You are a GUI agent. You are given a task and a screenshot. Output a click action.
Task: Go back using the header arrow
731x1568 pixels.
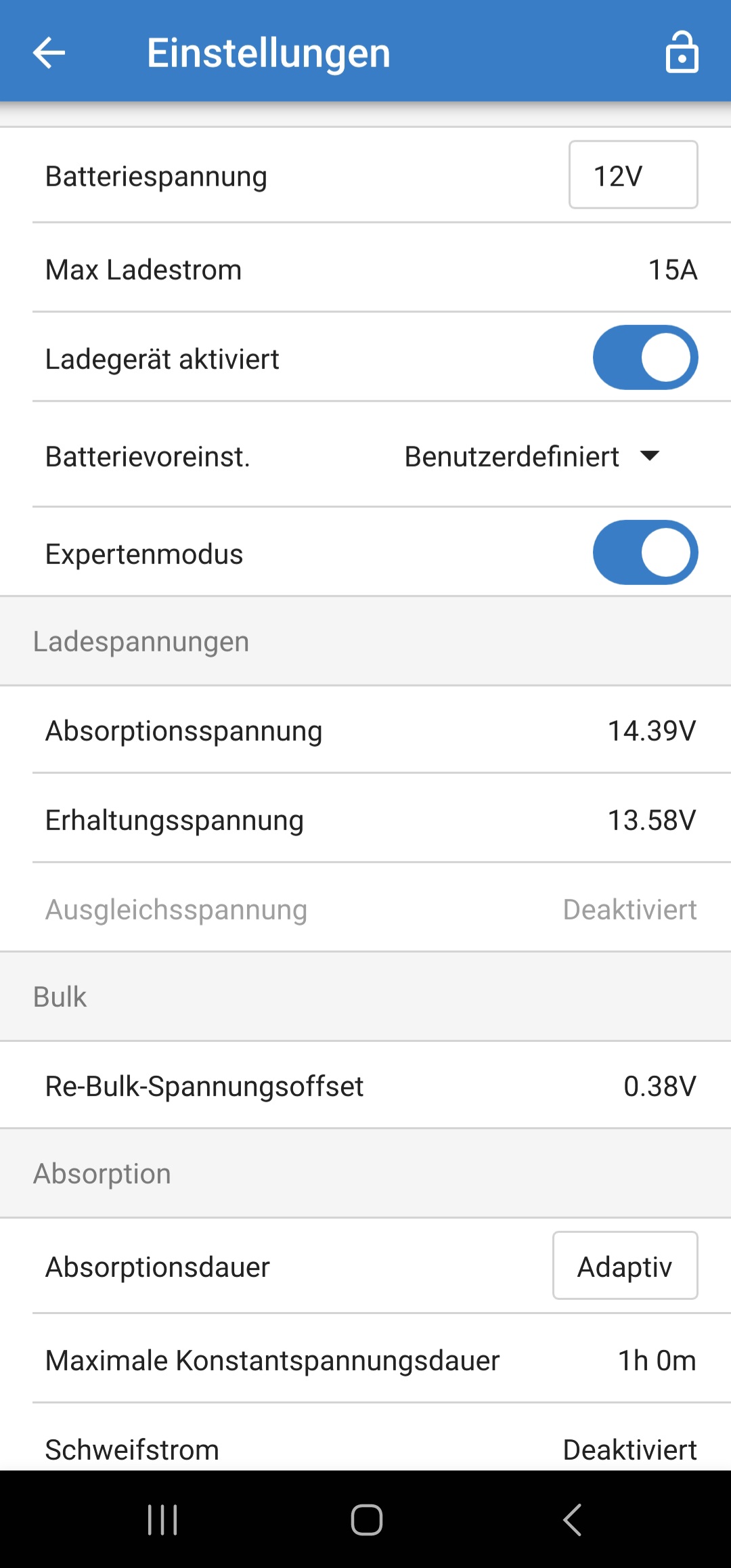(x=49, y=53)
